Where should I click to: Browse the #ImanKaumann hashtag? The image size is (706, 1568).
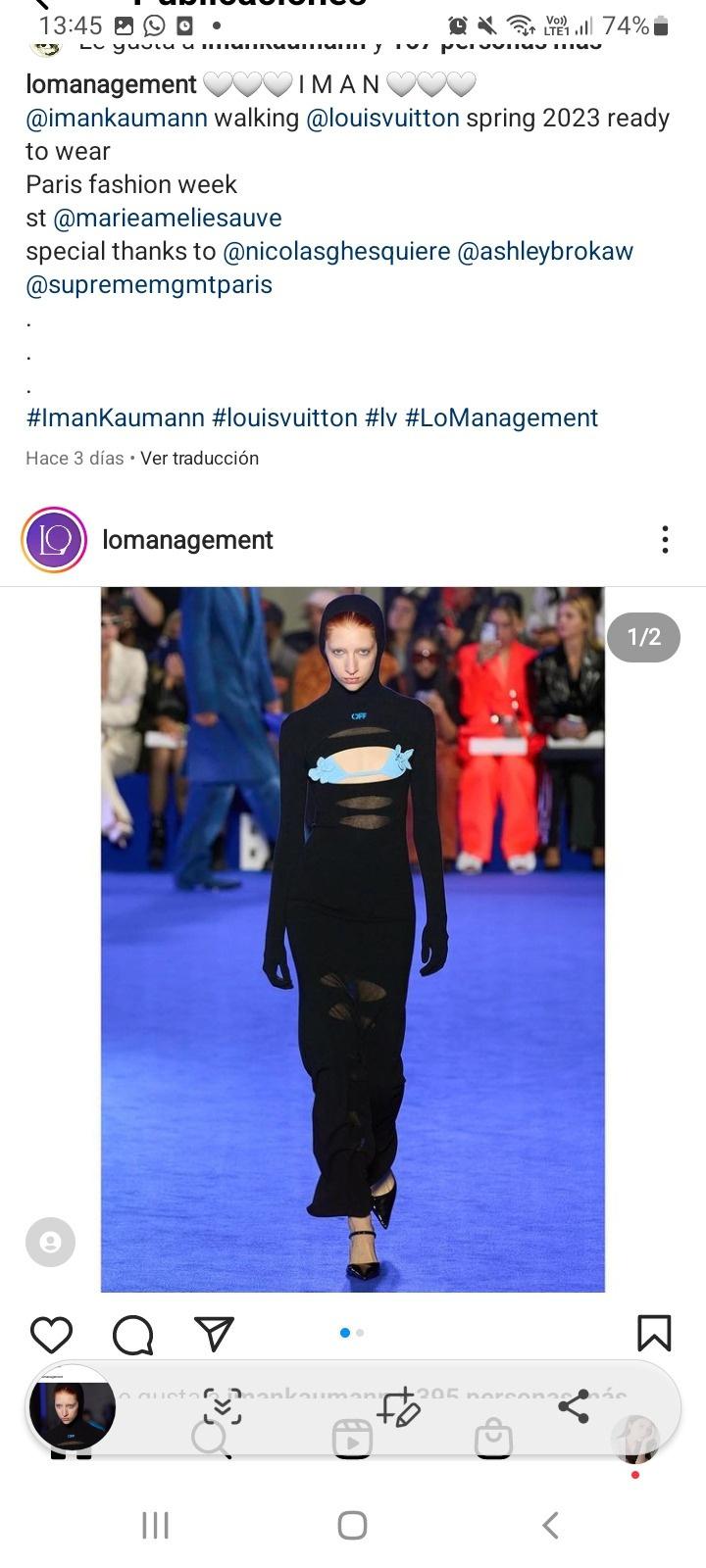115,418
